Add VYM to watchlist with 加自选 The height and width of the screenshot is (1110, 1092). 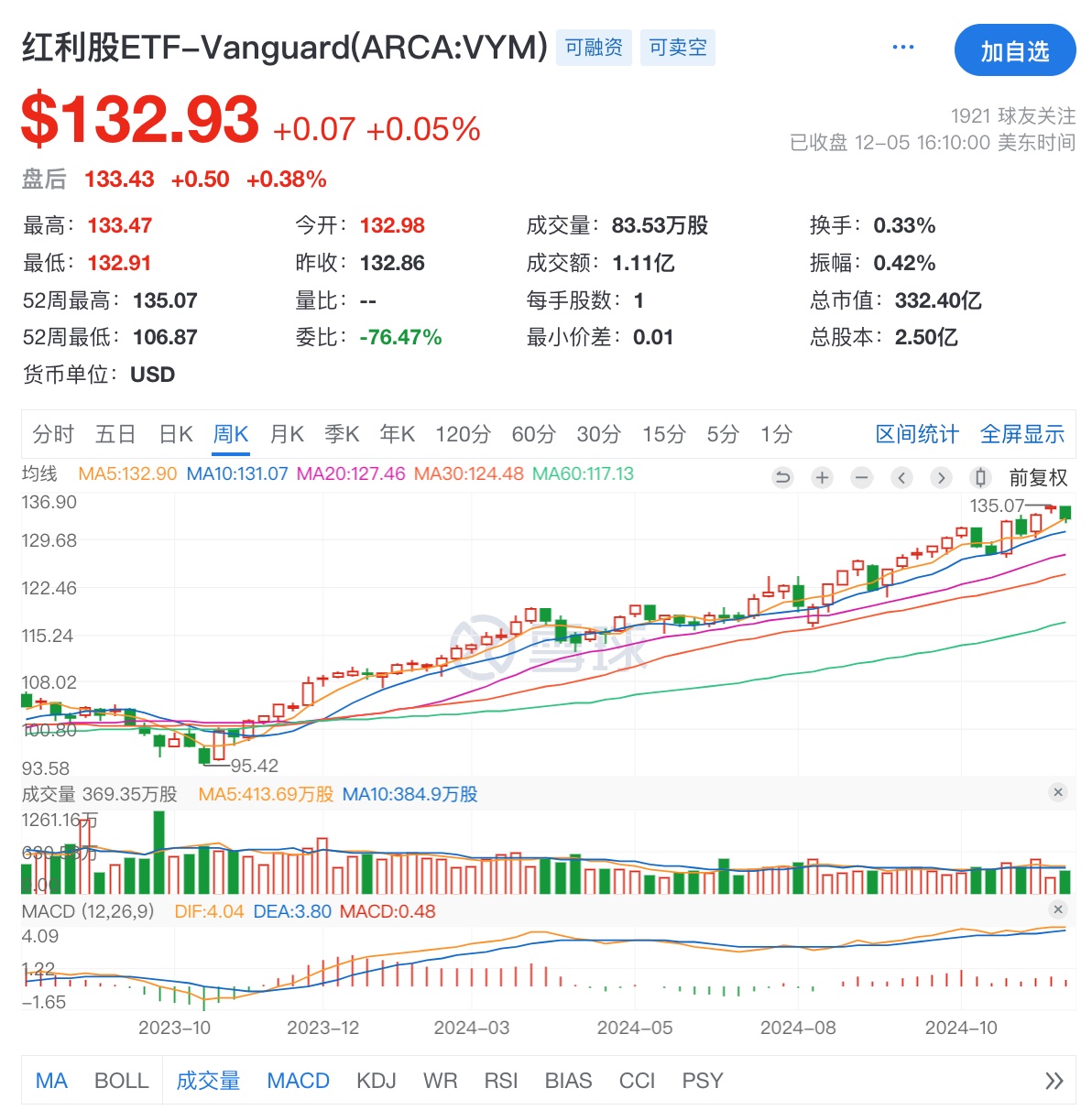(x=1014, y=51)
